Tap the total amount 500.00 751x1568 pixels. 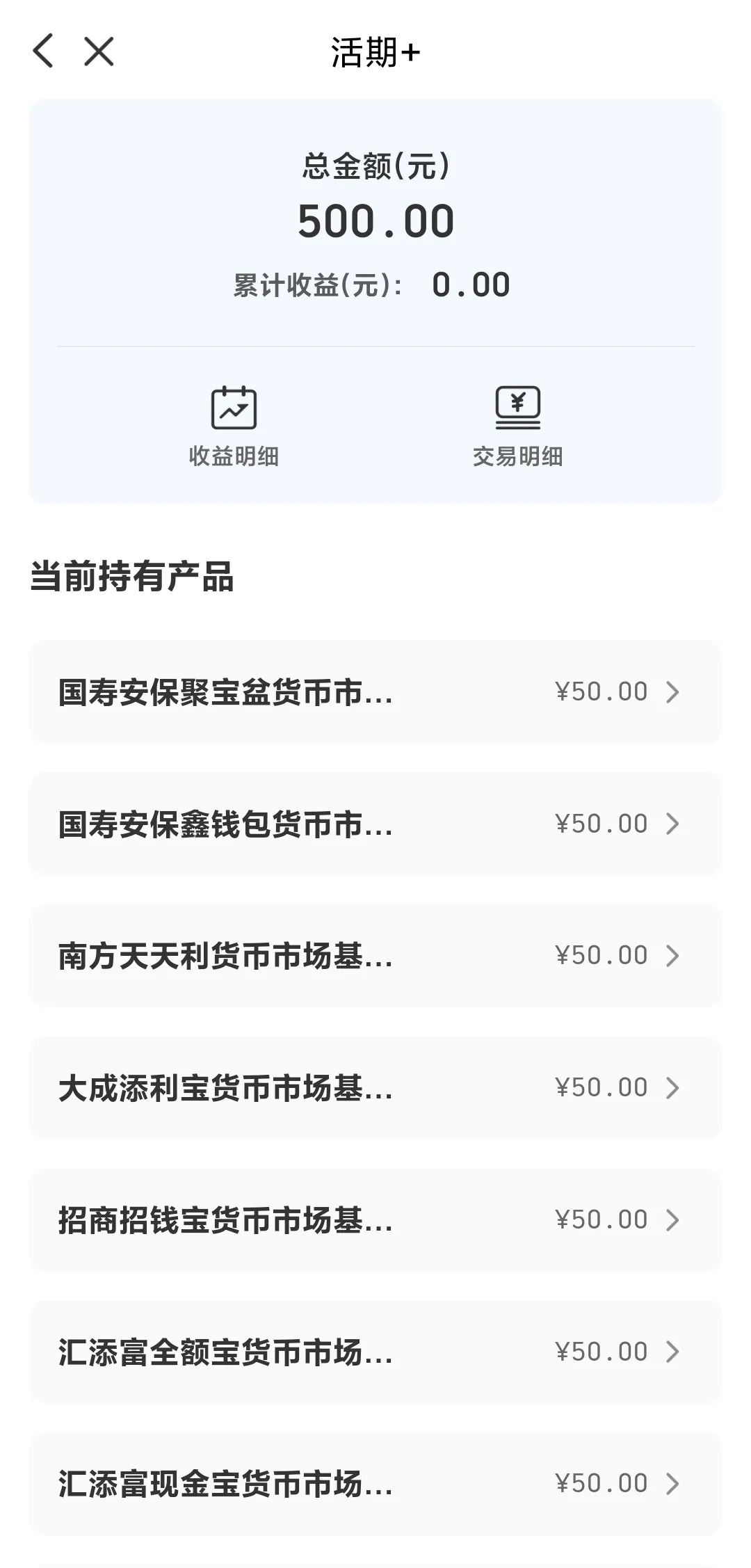tap(376, 220)
